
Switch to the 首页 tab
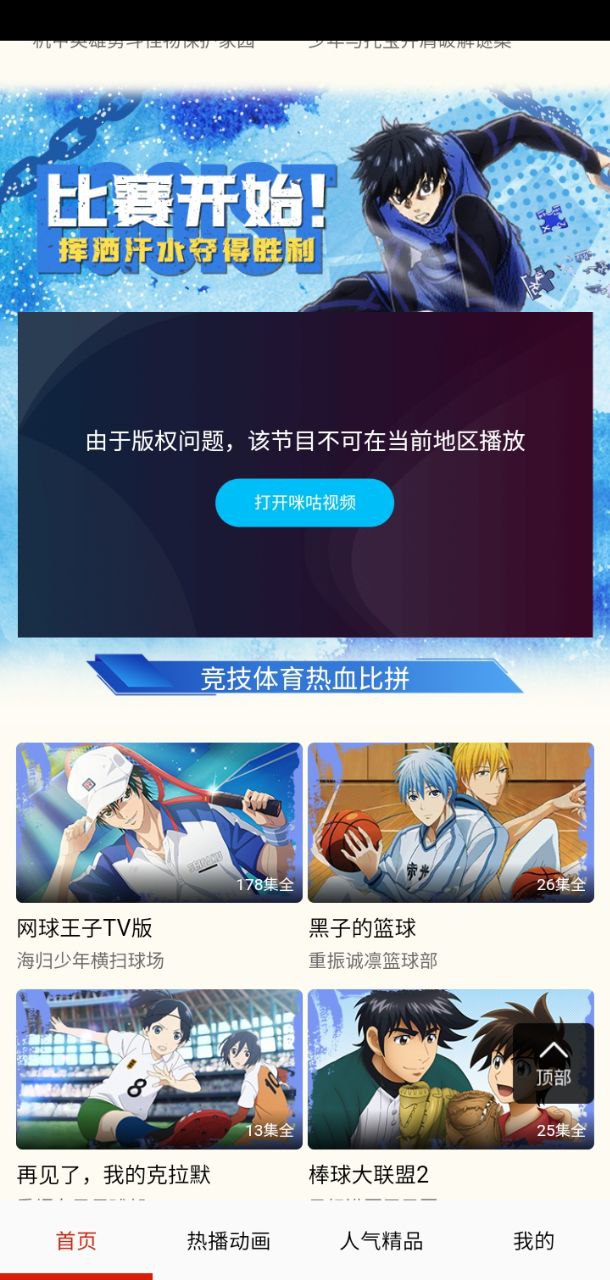coord(76,1241)
